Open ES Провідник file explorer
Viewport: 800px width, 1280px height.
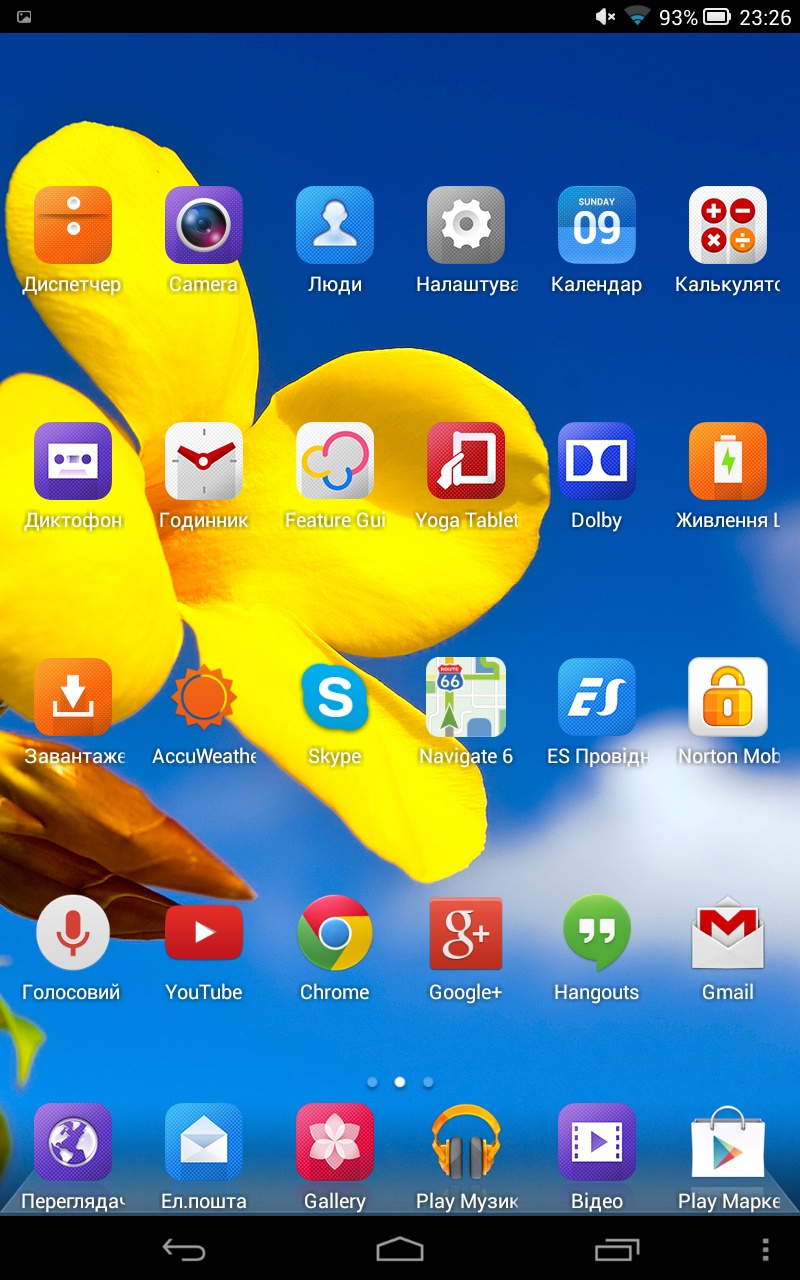pyautogui.click(x=597, y=698)
